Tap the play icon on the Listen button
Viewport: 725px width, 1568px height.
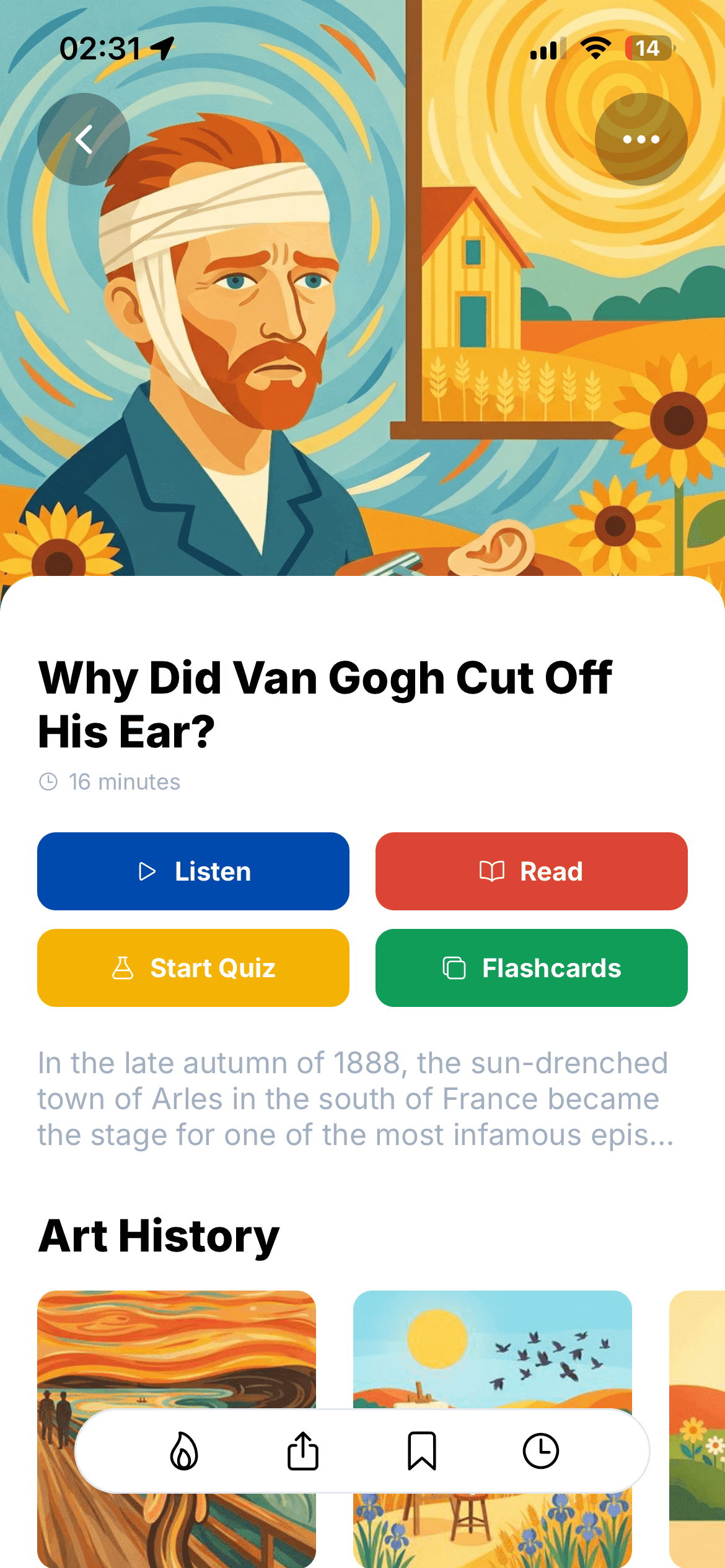147,871
